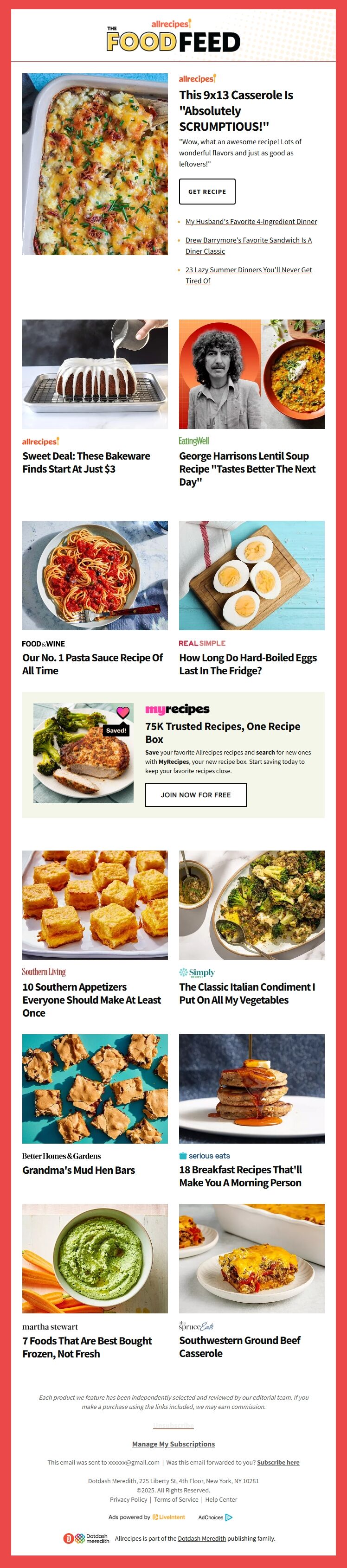Screen dimensions: 347x1568
Task: Open Manage My Subscriptions link
Action: (173, 1444)
